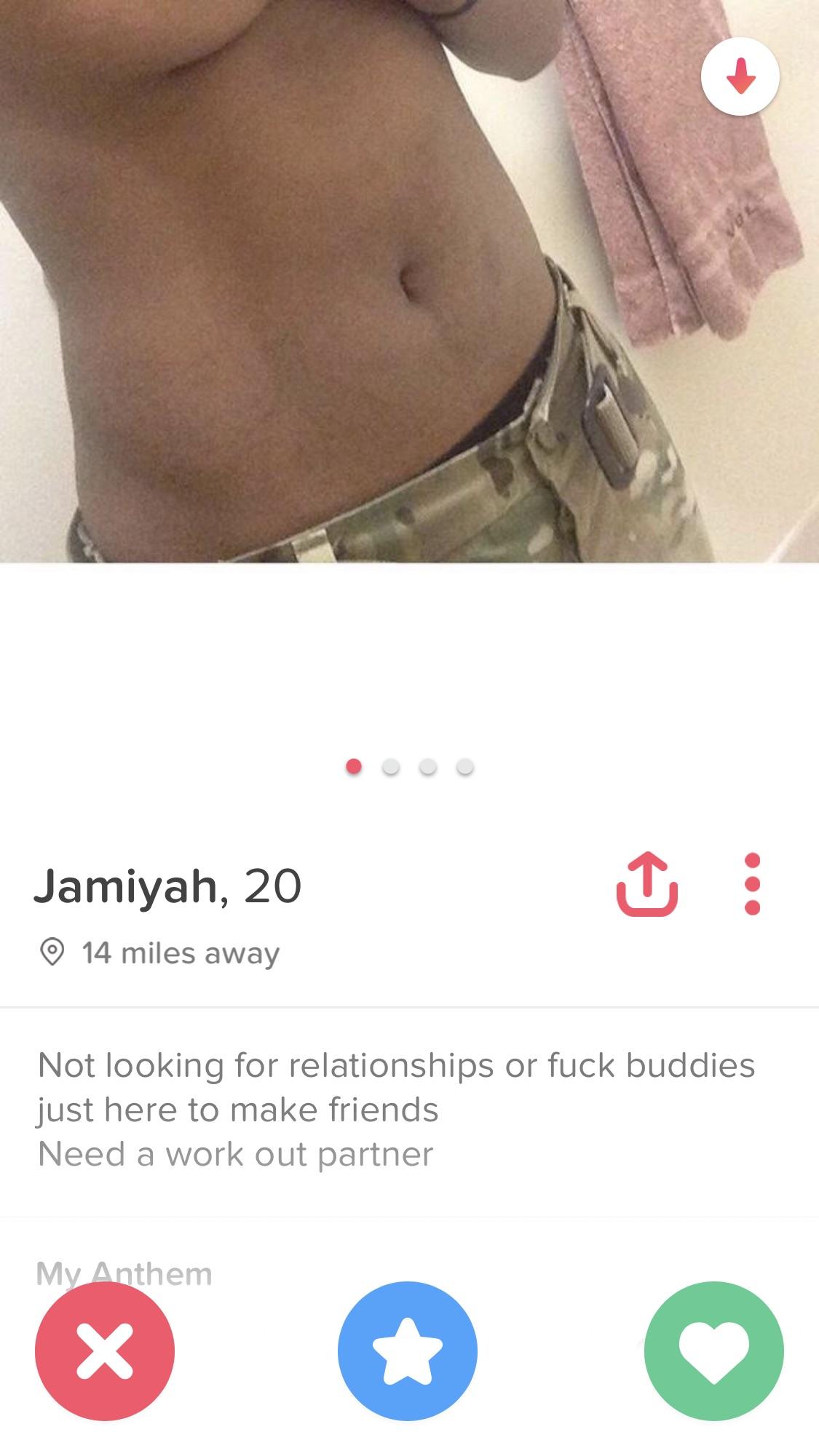The width and height of the screenshot is (819, 1456).
Task: Like with the green heart button
Action: click(713, 1351)
